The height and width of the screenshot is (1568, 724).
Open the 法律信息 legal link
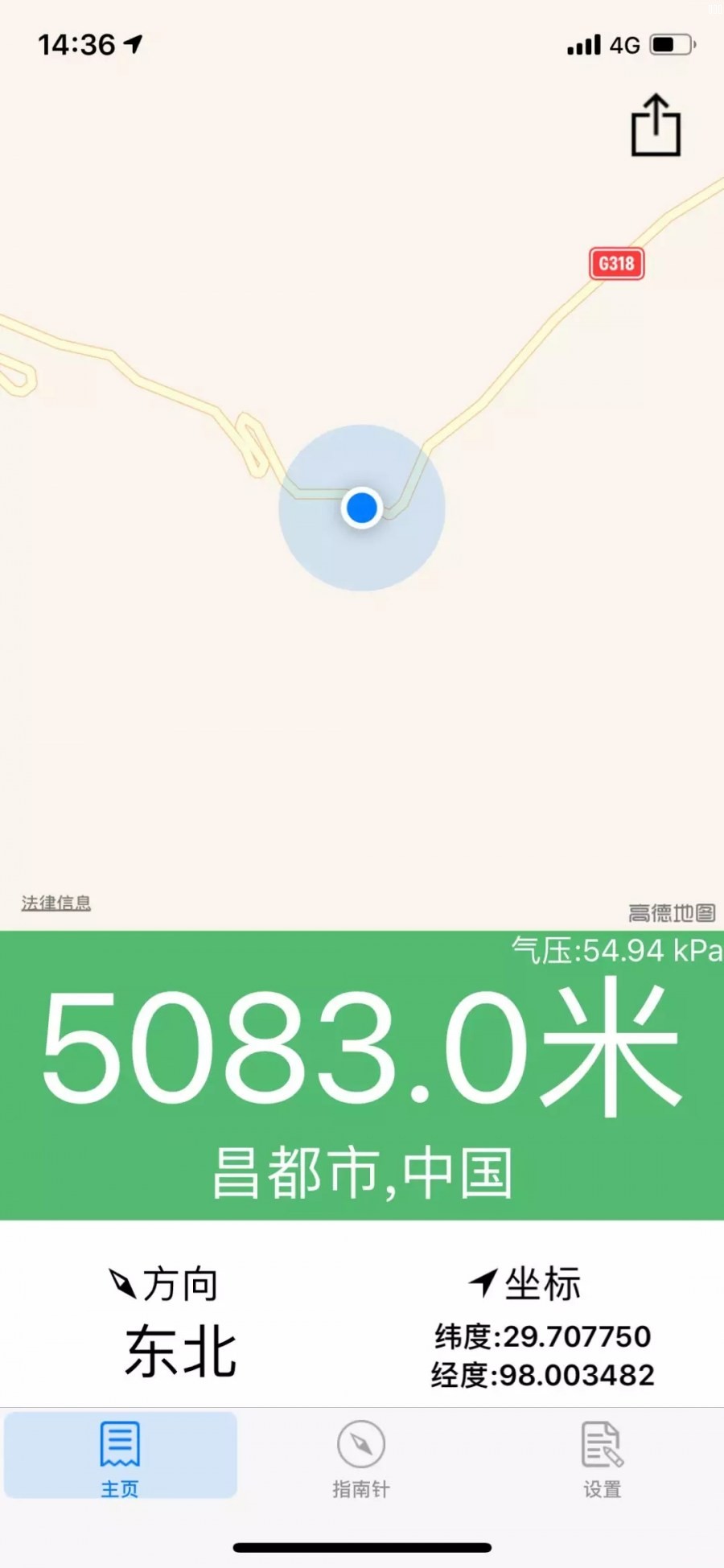tap(56, 903)
